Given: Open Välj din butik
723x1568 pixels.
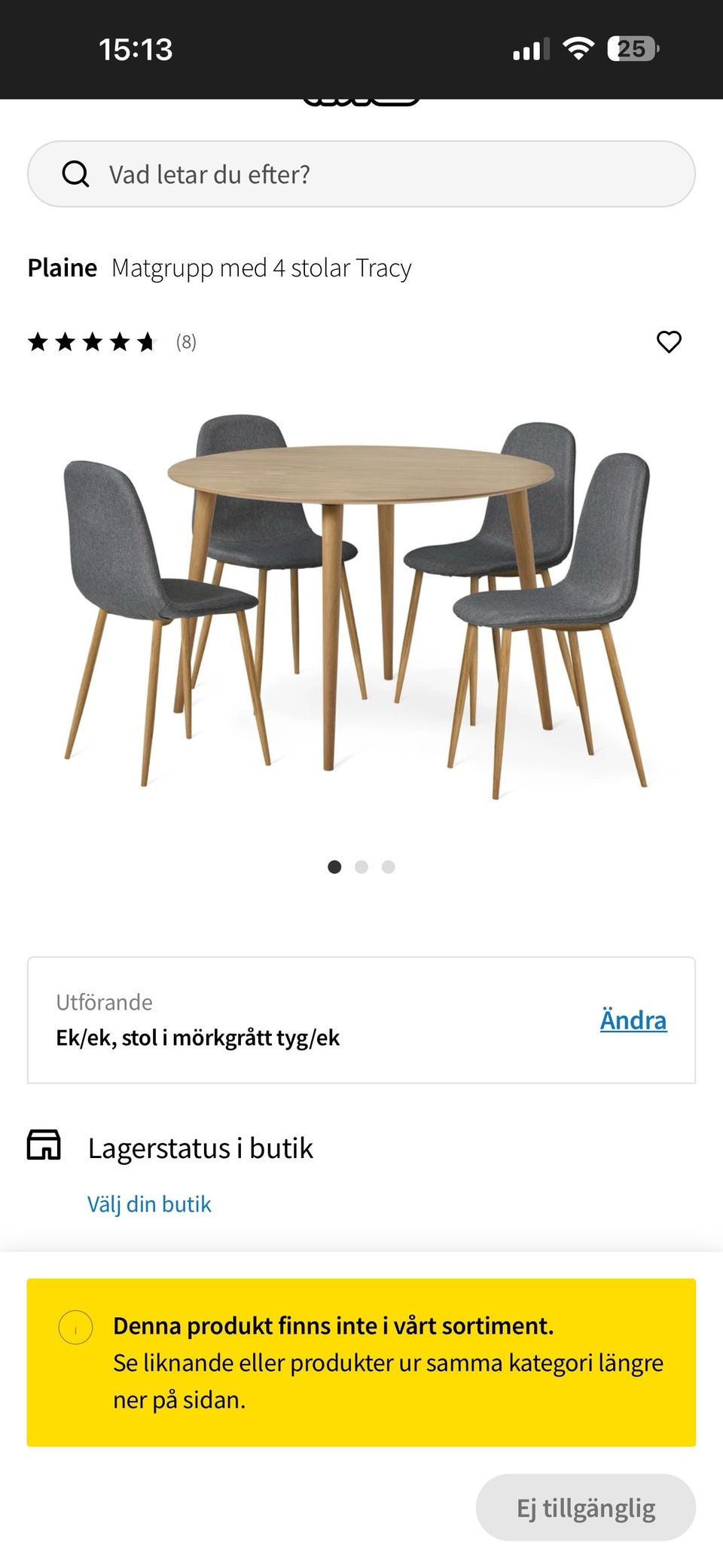Looking at the screenshot, I should pos(149,1203).
